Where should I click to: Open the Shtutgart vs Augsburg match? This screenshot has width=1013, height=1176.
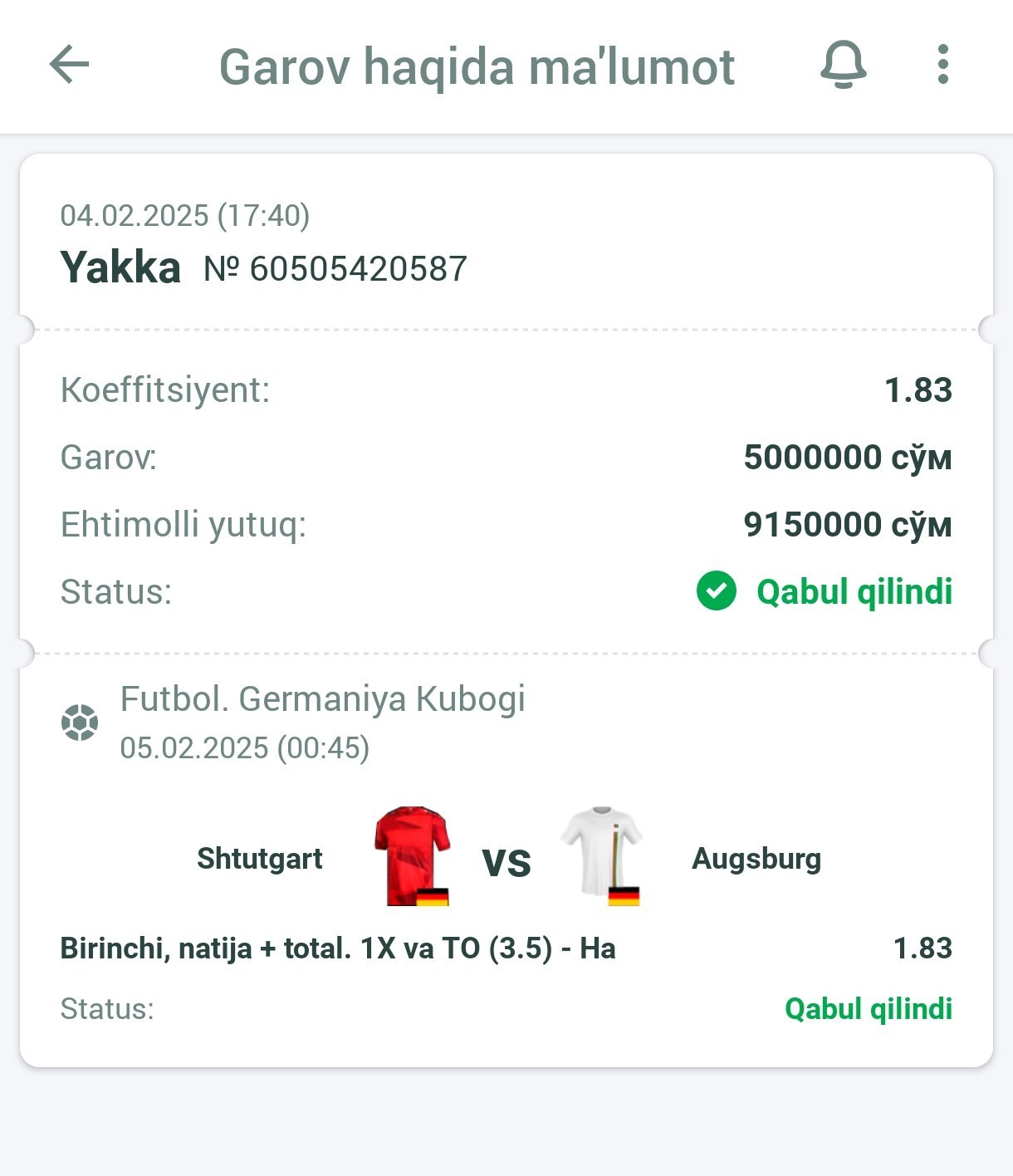click(x=506, y=859)
